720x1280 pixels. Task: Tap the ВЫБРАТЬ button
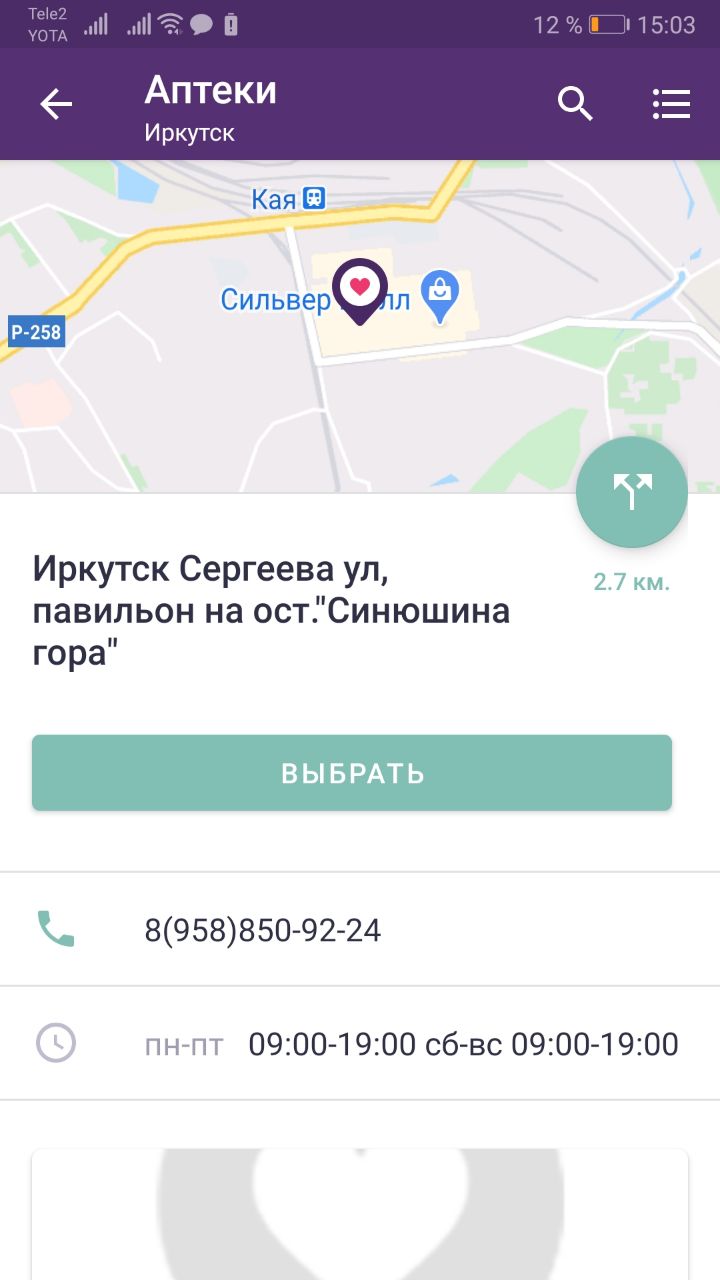pos(352,773)
